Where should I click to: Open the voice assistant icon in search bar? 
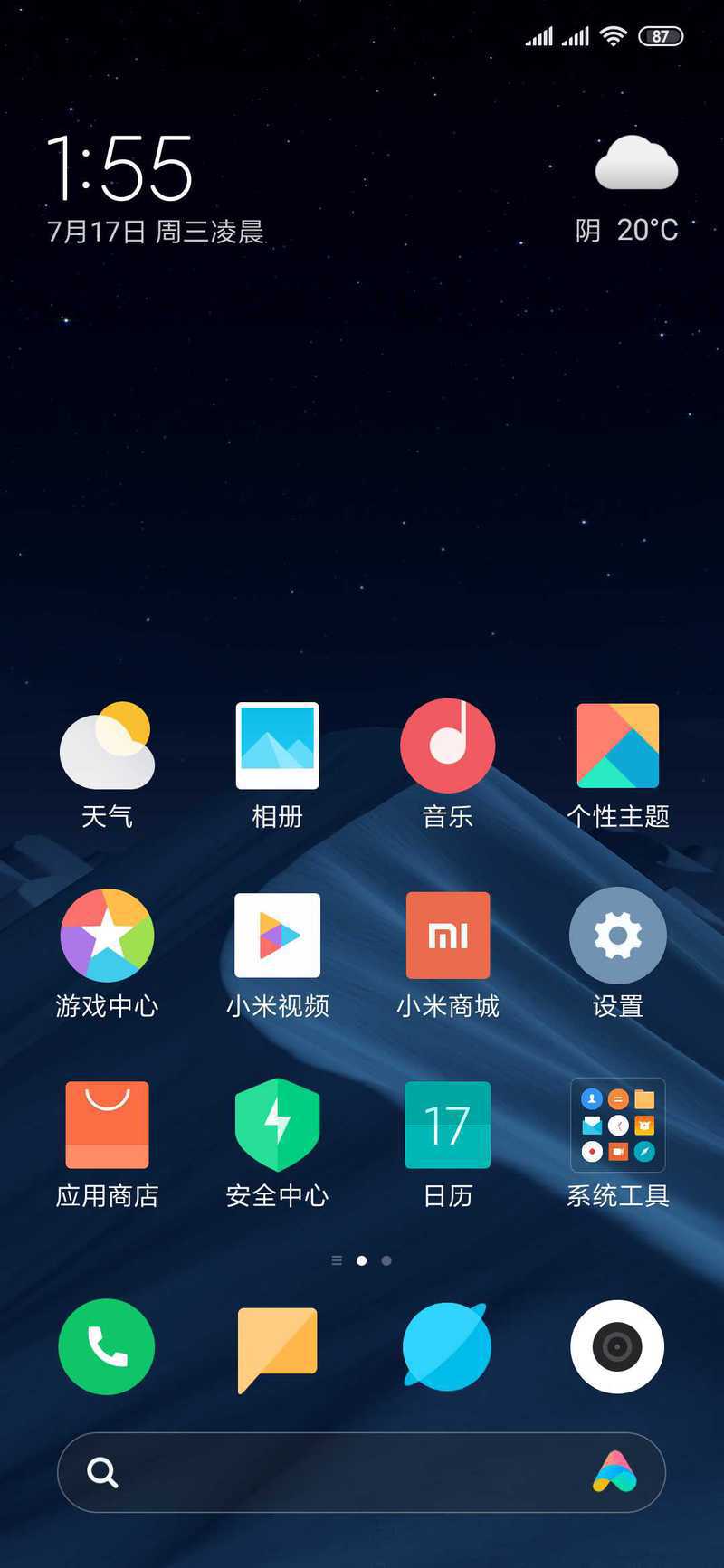(615, 1472)
